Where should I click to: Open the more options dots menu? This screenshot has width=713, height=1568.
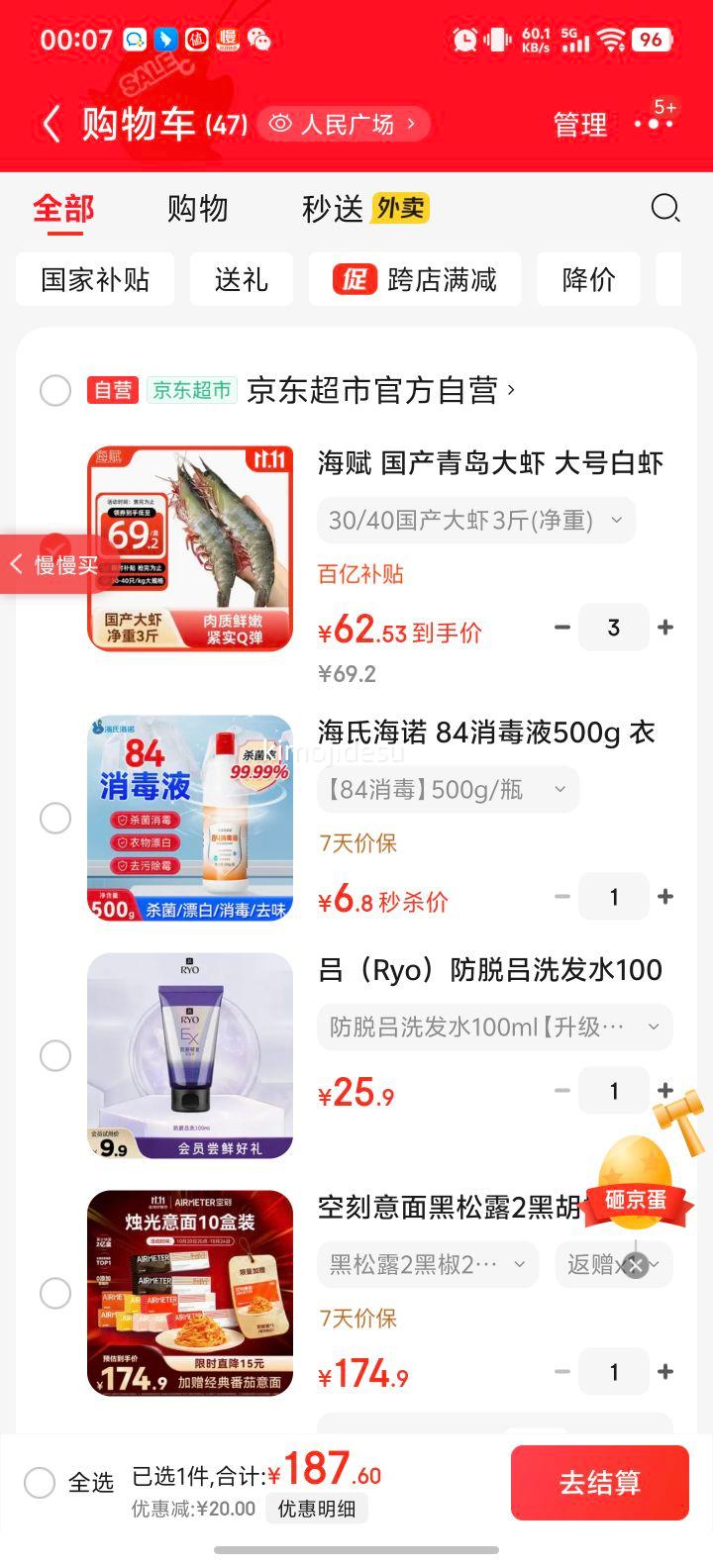tap(654, 124)
